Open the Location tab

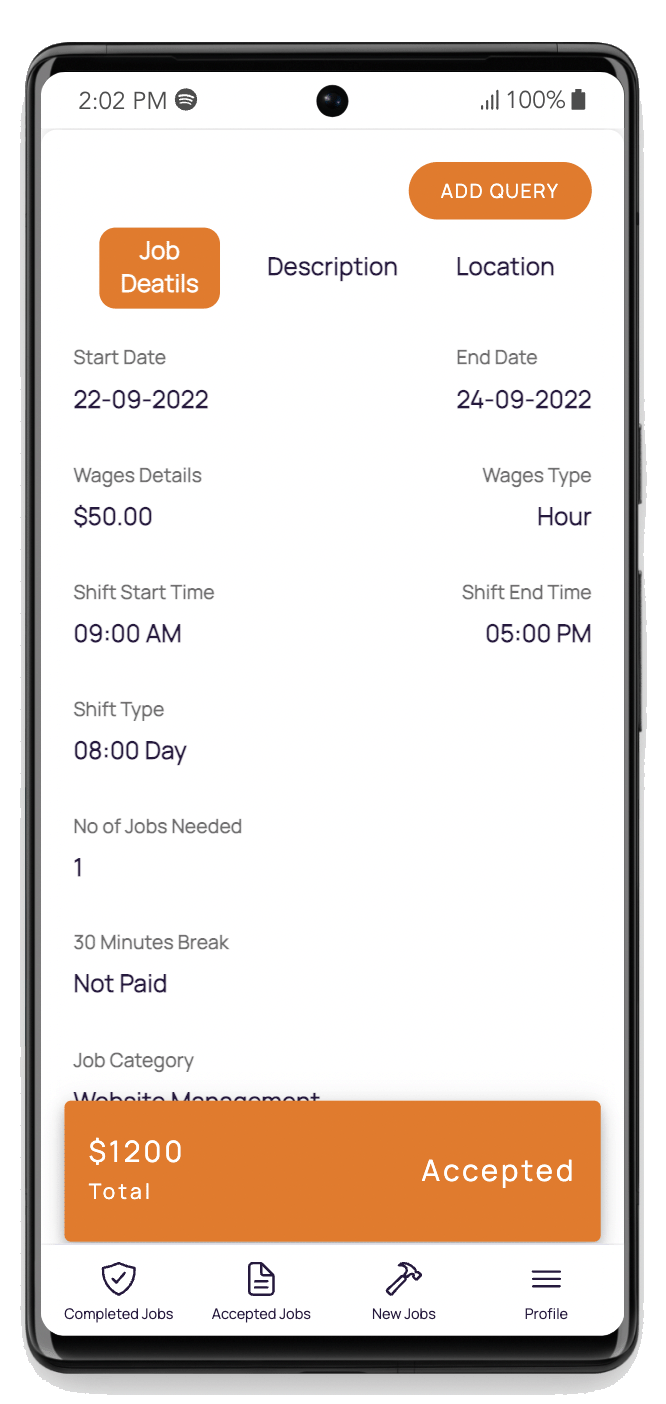pyautogui.click(x=505, y=267)
